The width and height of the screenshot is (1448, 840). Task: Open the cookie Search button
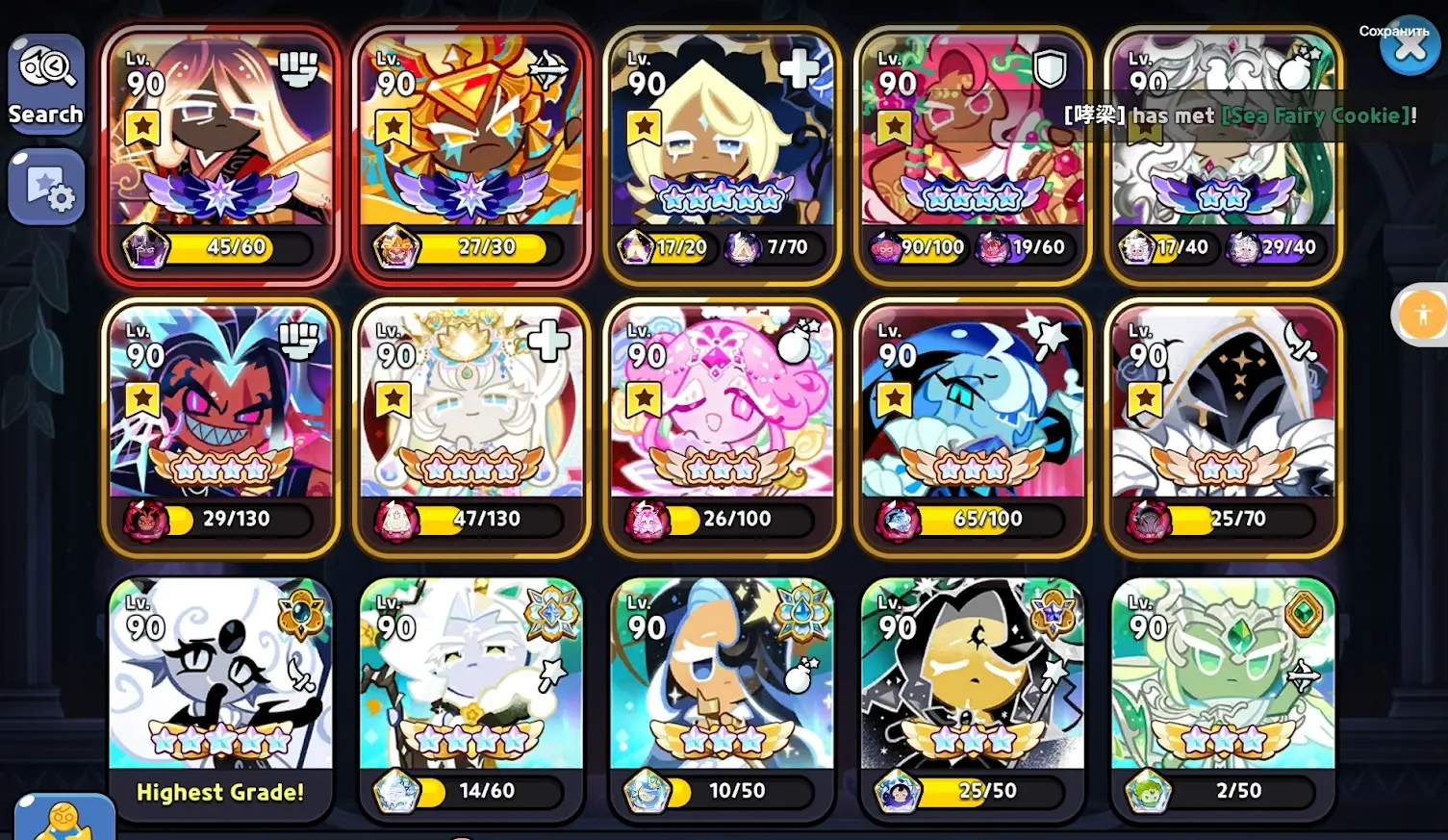[x=46, y=84]
